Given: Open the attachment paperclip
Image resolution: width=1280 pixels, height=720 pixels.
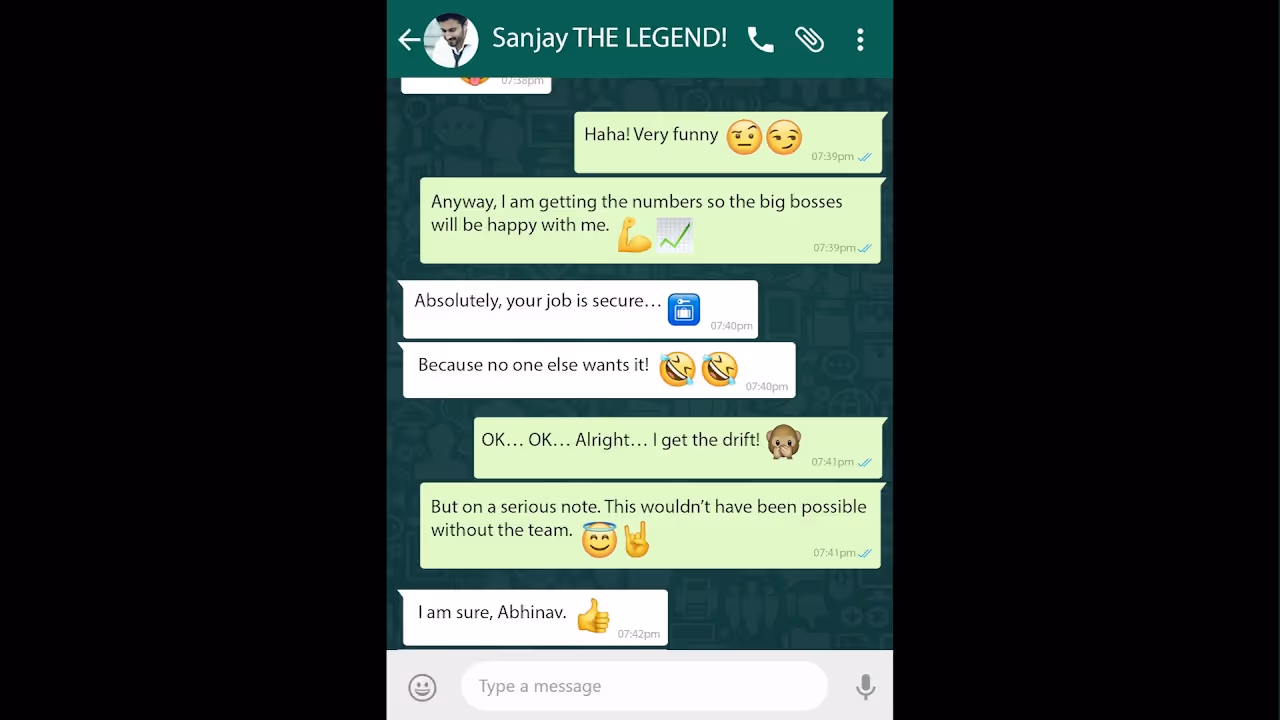Looking at the screenshot, I should 810,40.
